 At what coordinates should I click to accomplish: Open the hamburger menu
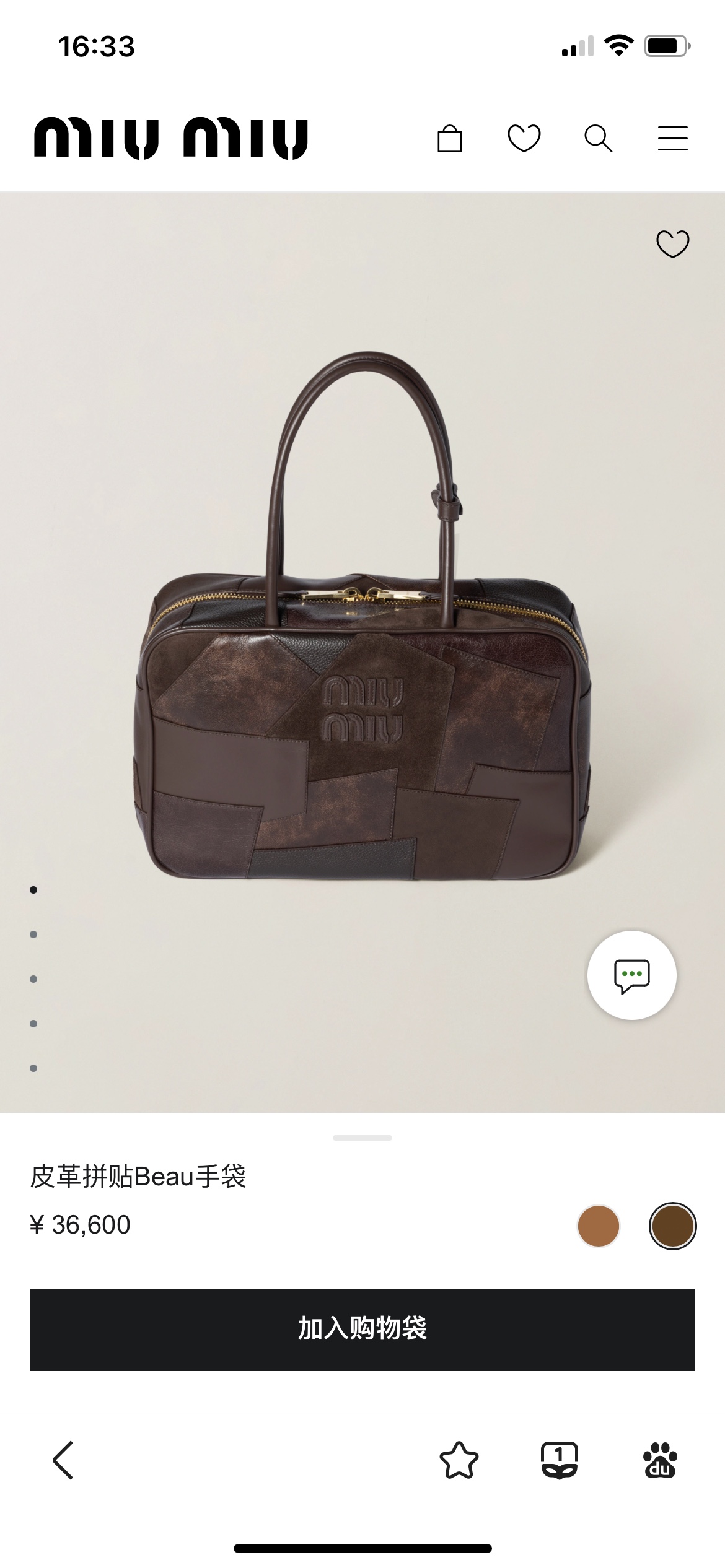pos(672,138)
